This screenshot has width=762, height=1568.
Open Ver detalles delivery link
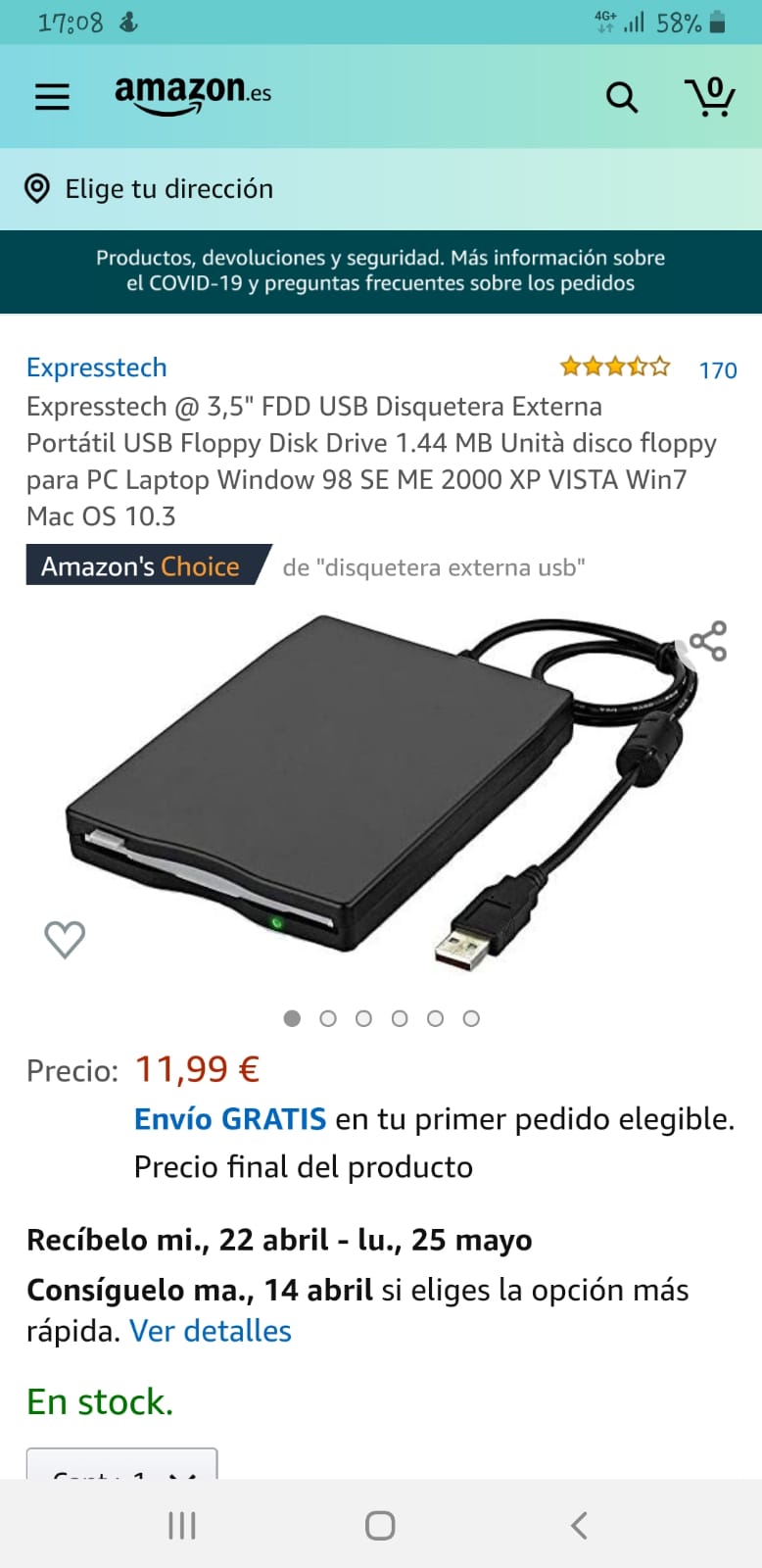tap(211, 1331)
